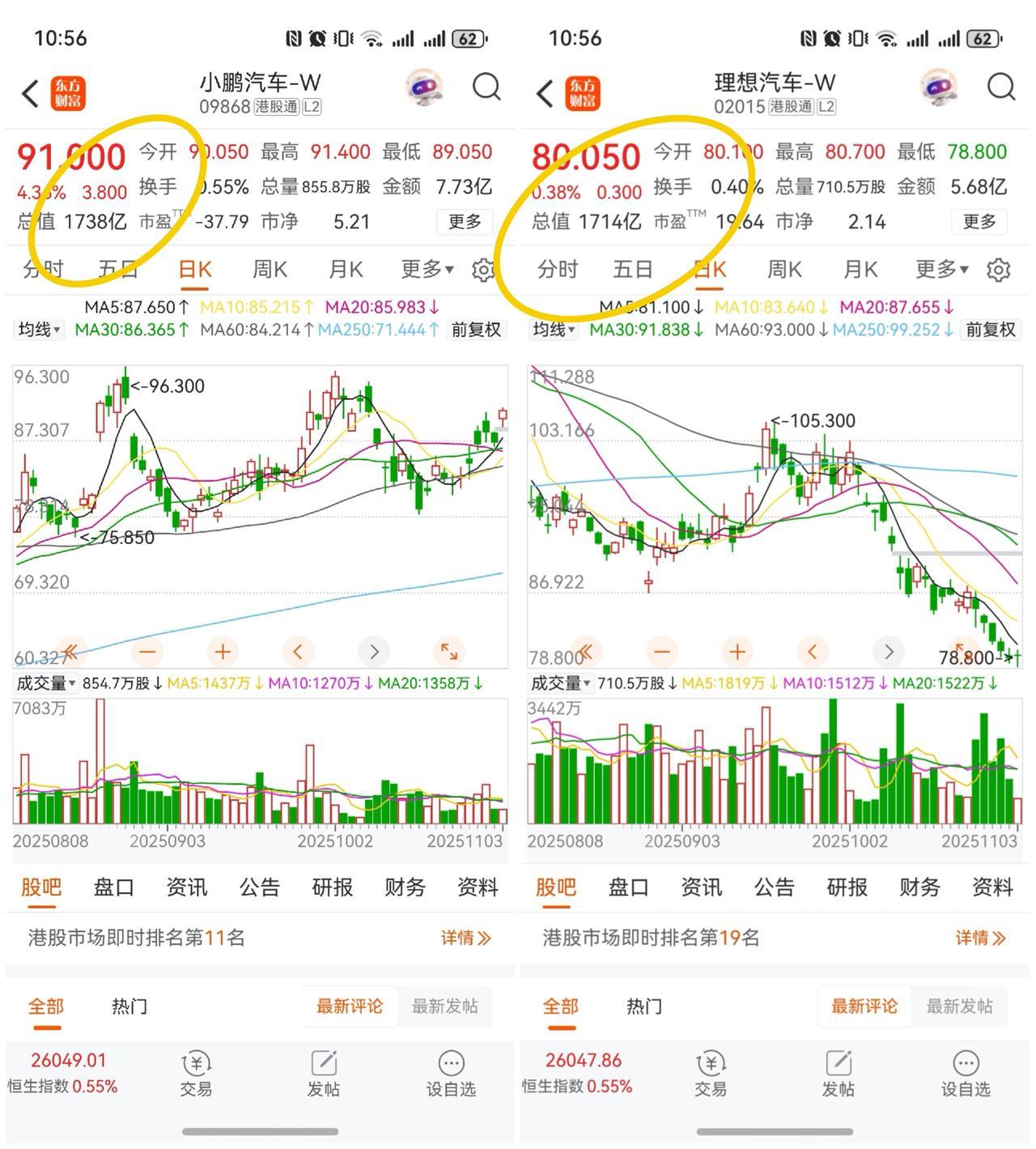1036x1149 pixels.
Task: Switch 小鹏汽车 chart to 周K weekly view
Action: [x=268, y=270]
